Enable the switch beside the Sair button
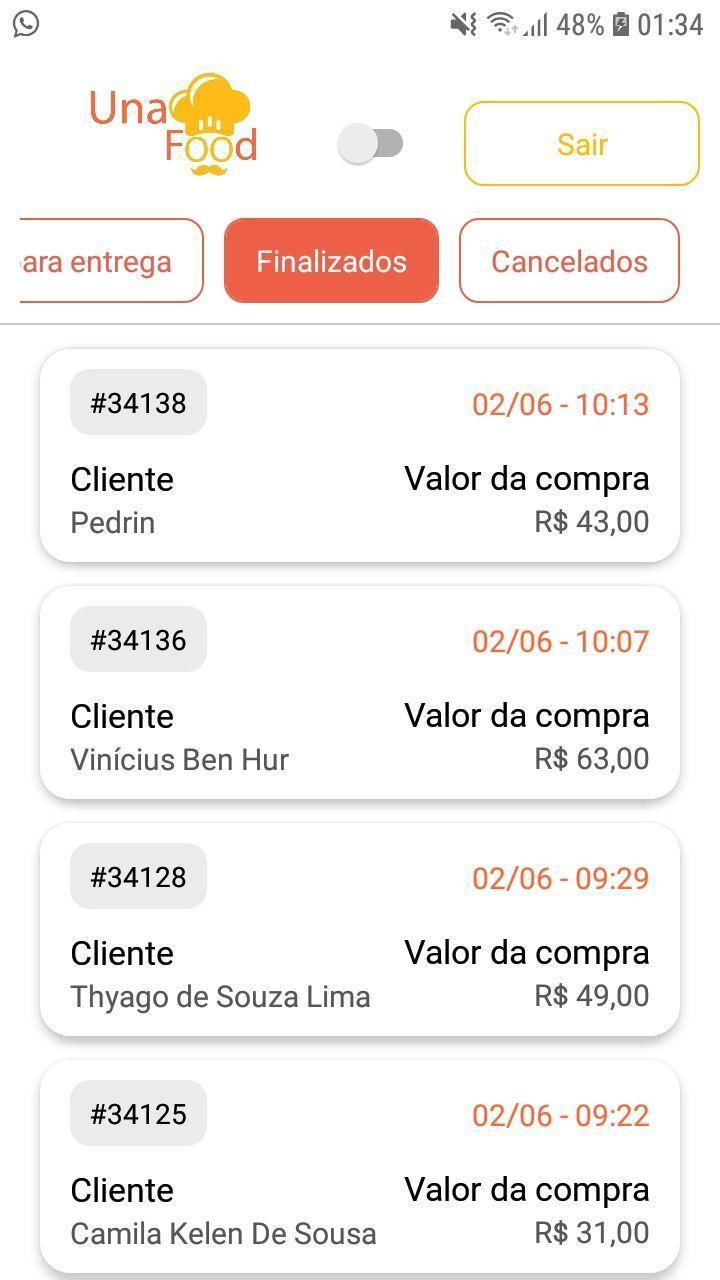This screenshot has width=720, height=1280. pyautogui.click(x=372, y=144)
